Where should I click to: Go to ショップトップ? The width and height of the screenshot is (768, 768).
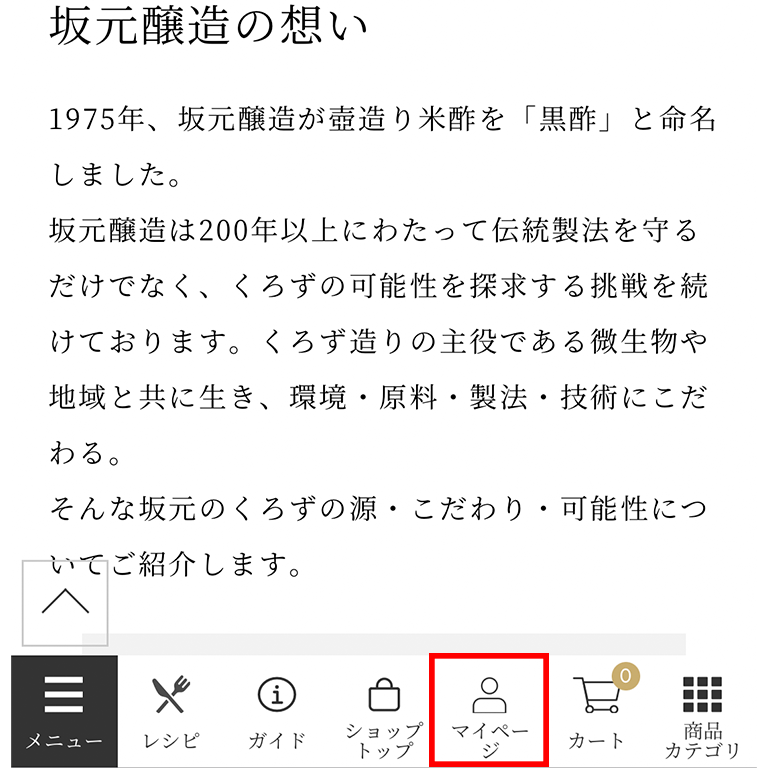[384, 711]
